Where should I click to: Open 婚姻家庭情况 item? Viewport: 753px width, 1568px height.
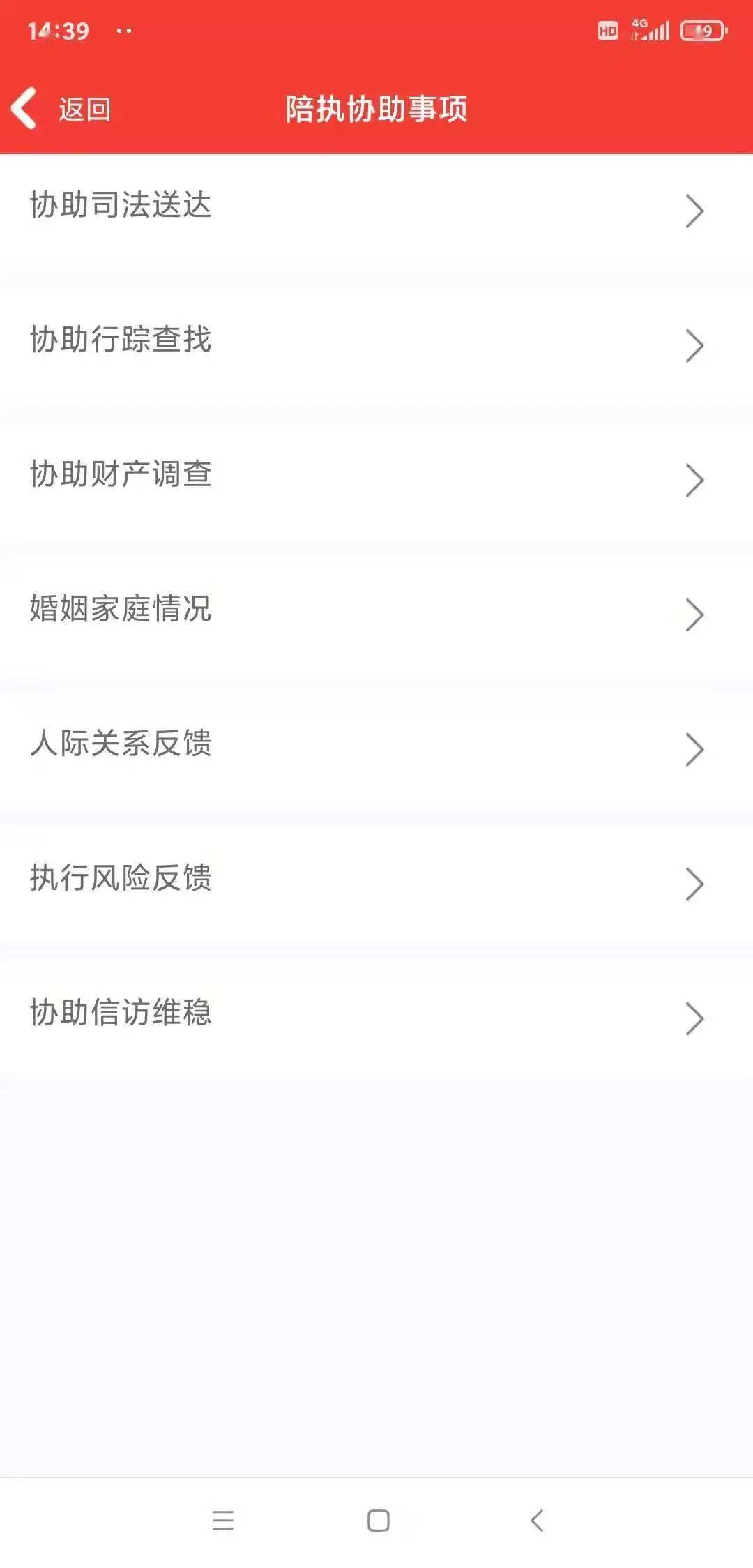[376, 612]
